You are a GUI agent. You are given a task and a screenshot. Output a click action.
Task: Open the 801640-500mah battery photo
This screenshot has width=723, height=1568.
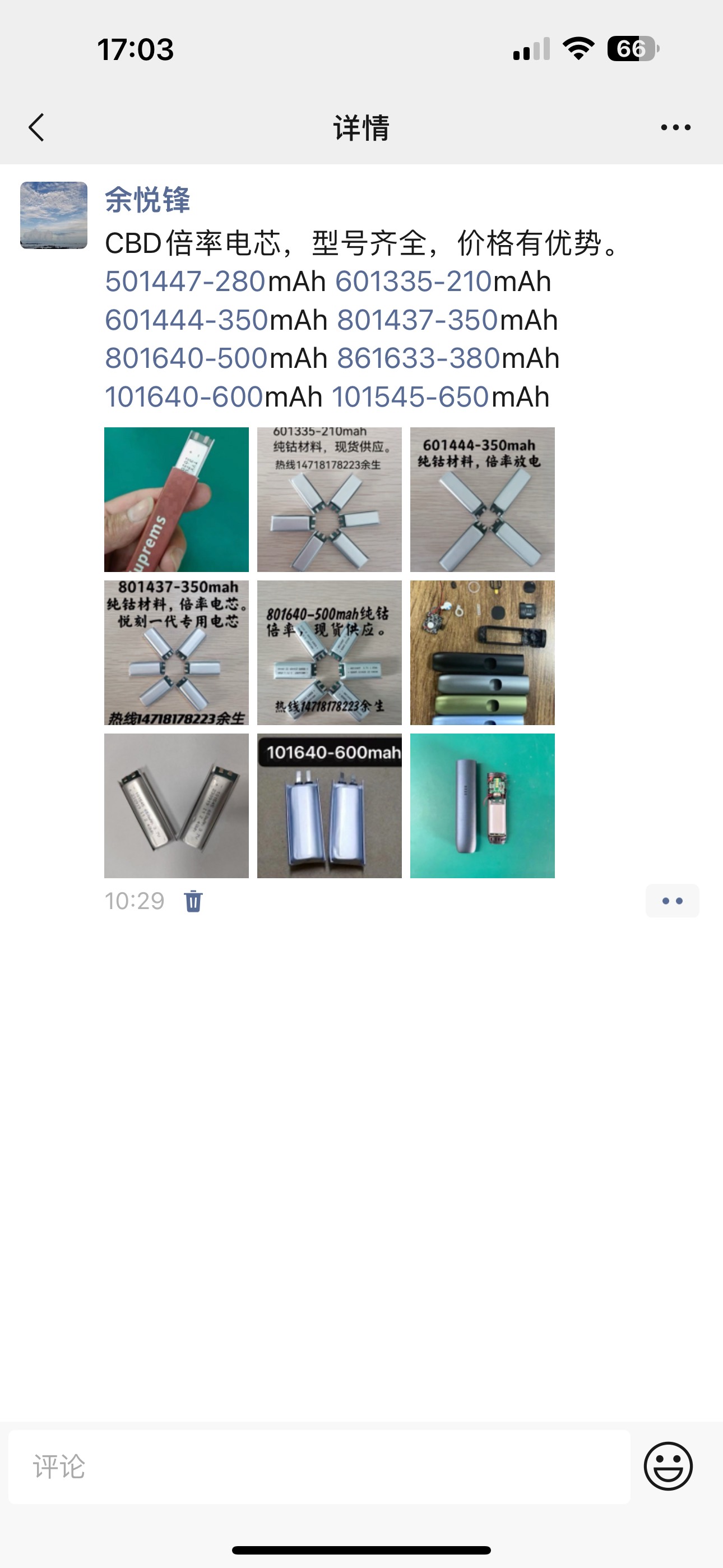[329, 653]
